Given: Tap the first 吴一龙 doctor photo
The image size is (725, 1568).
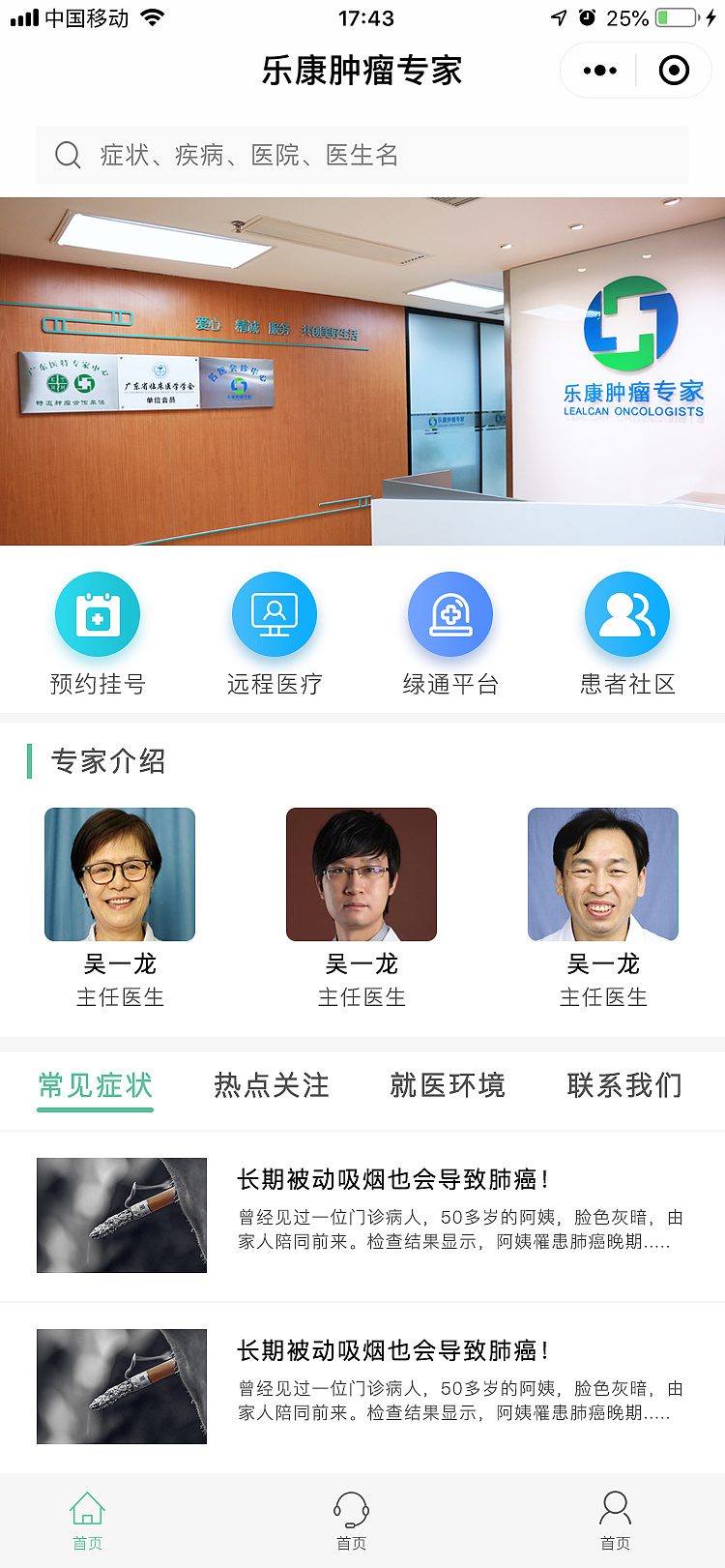Looking at the screenshot, I should click(119, 873).
